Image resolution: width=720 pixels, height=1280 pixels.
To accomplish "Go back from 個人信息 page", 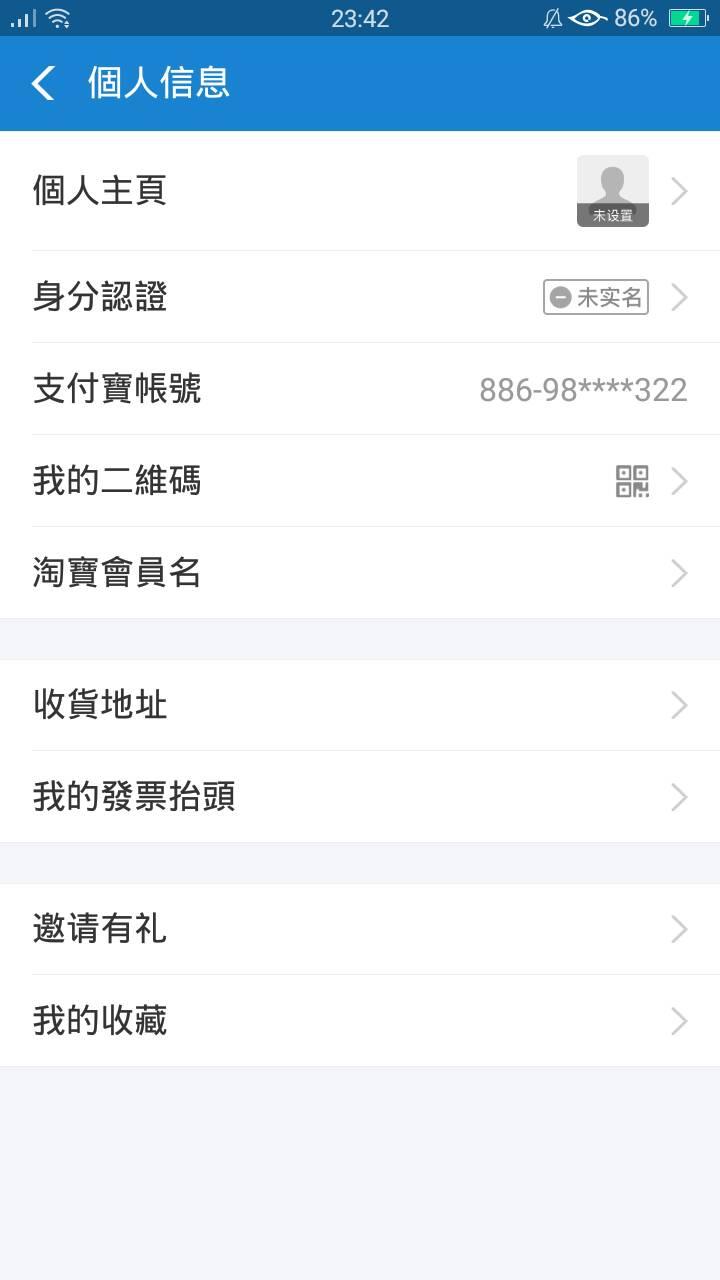I will [43, 83].
